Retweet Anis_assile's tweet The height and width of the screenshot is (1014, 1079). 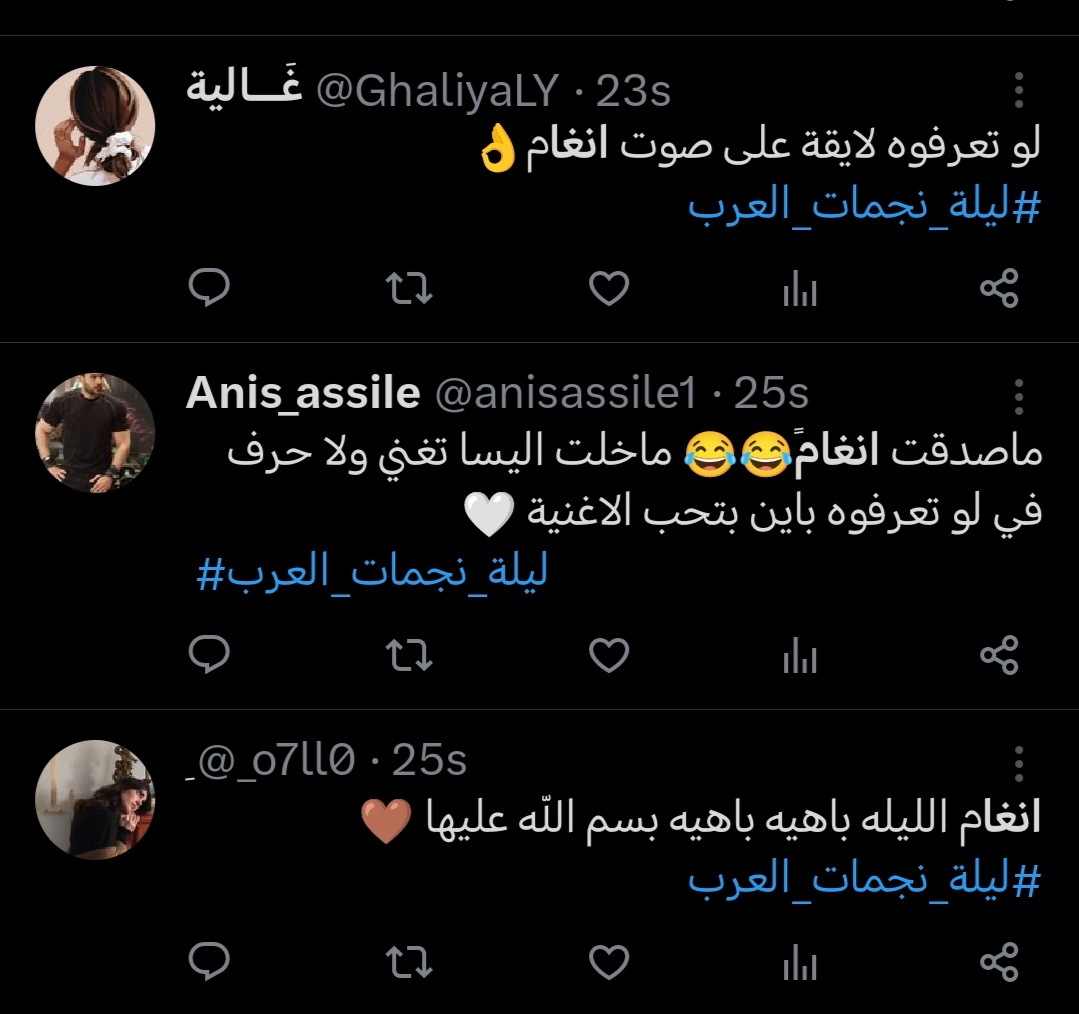[x=409, y=655]
